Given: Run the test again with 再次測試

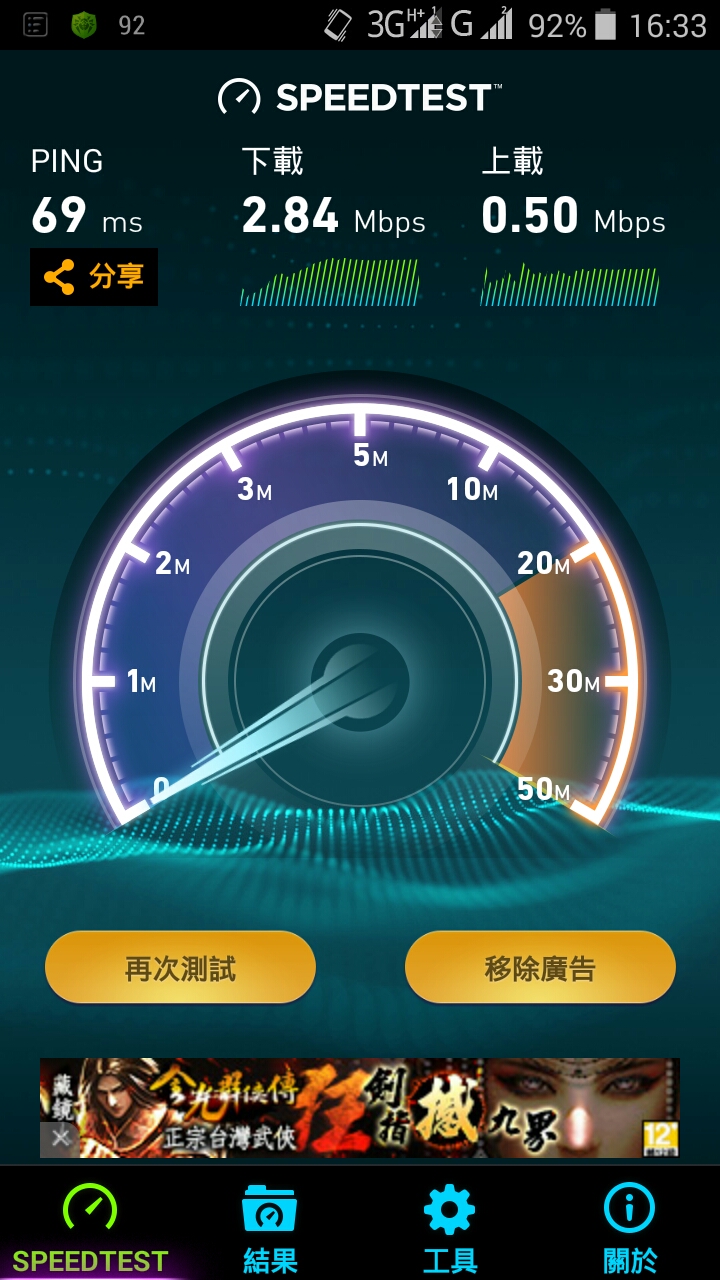Looking at the screenshot, I should (x=180, y=967).
